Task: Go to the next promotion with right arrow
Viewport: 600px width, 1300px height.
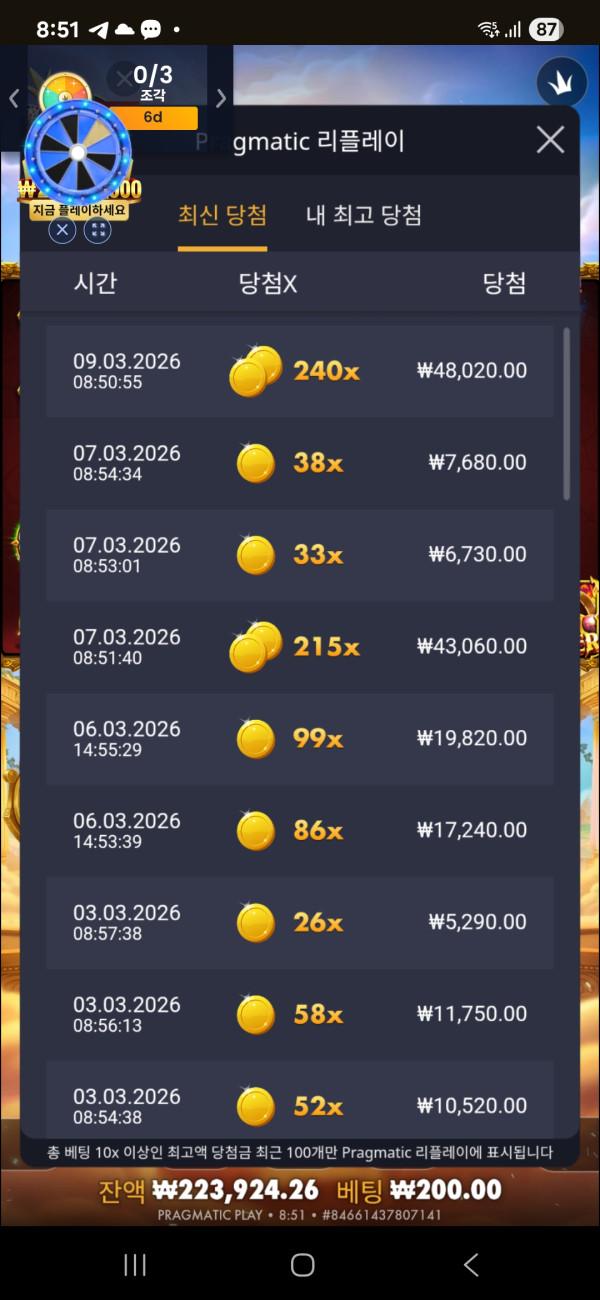Action: [x=222, y=98]
